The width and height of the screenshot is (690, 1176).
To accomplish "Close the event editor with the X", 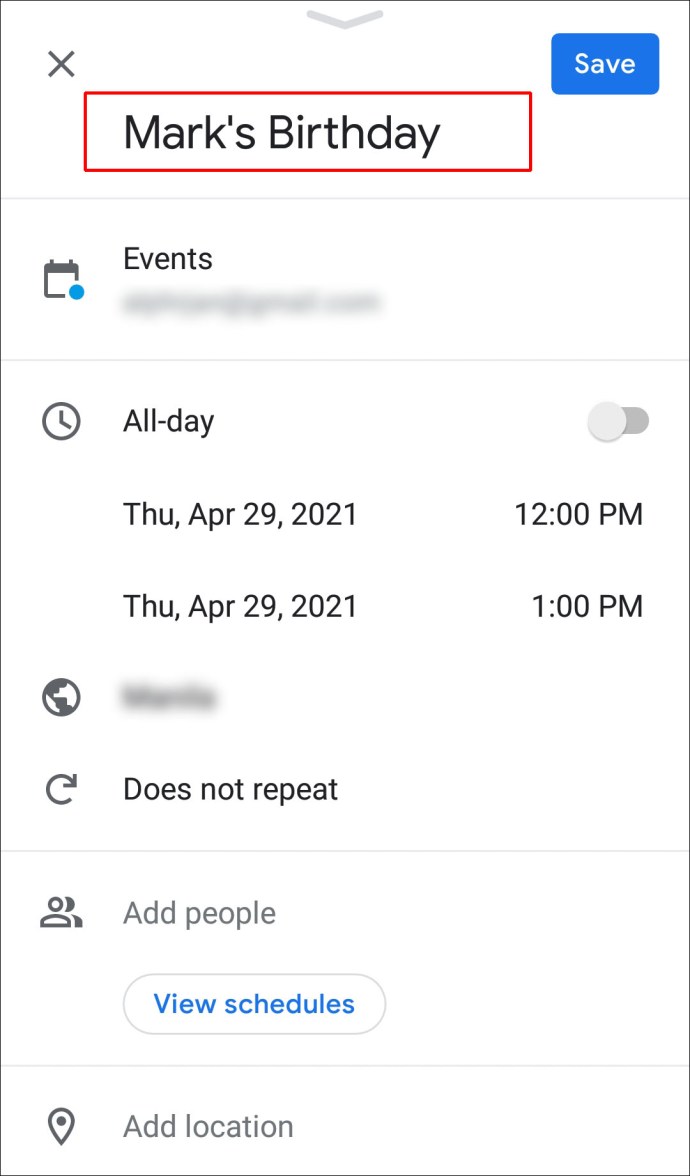I will click(x=62, y=64).
